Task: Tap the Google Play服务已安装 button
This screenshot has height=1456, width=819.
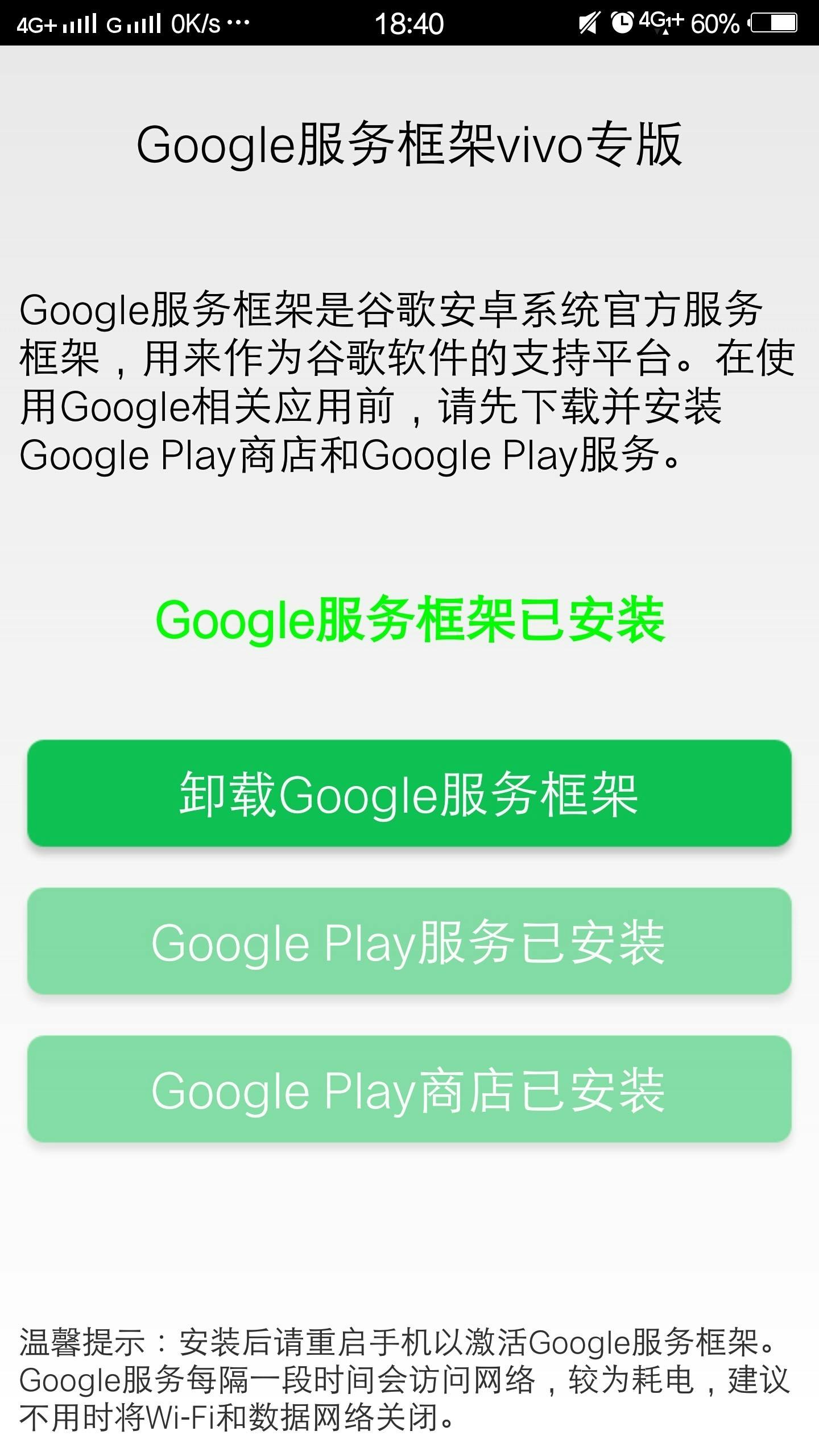Action: coord(409,944)
